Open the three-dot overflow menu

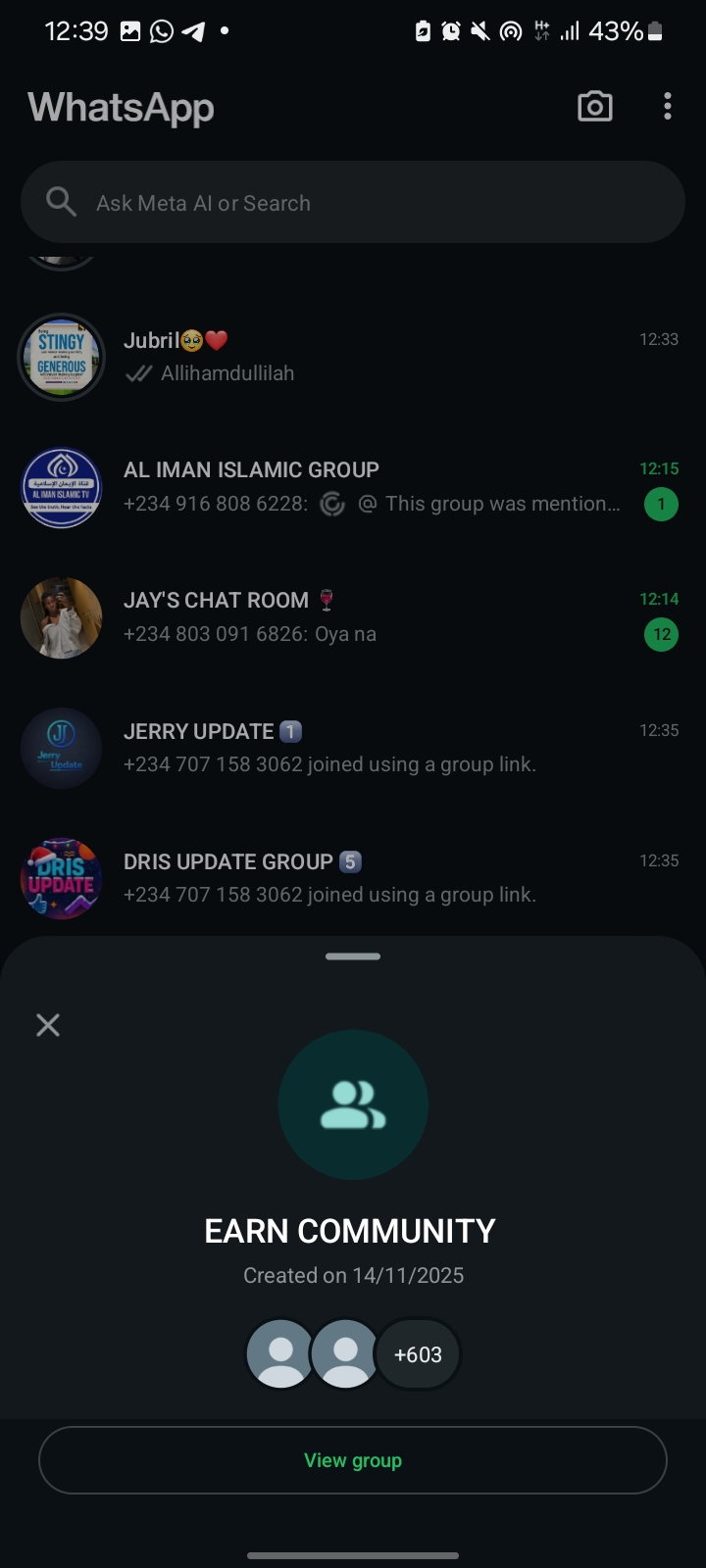click(668, 107)
